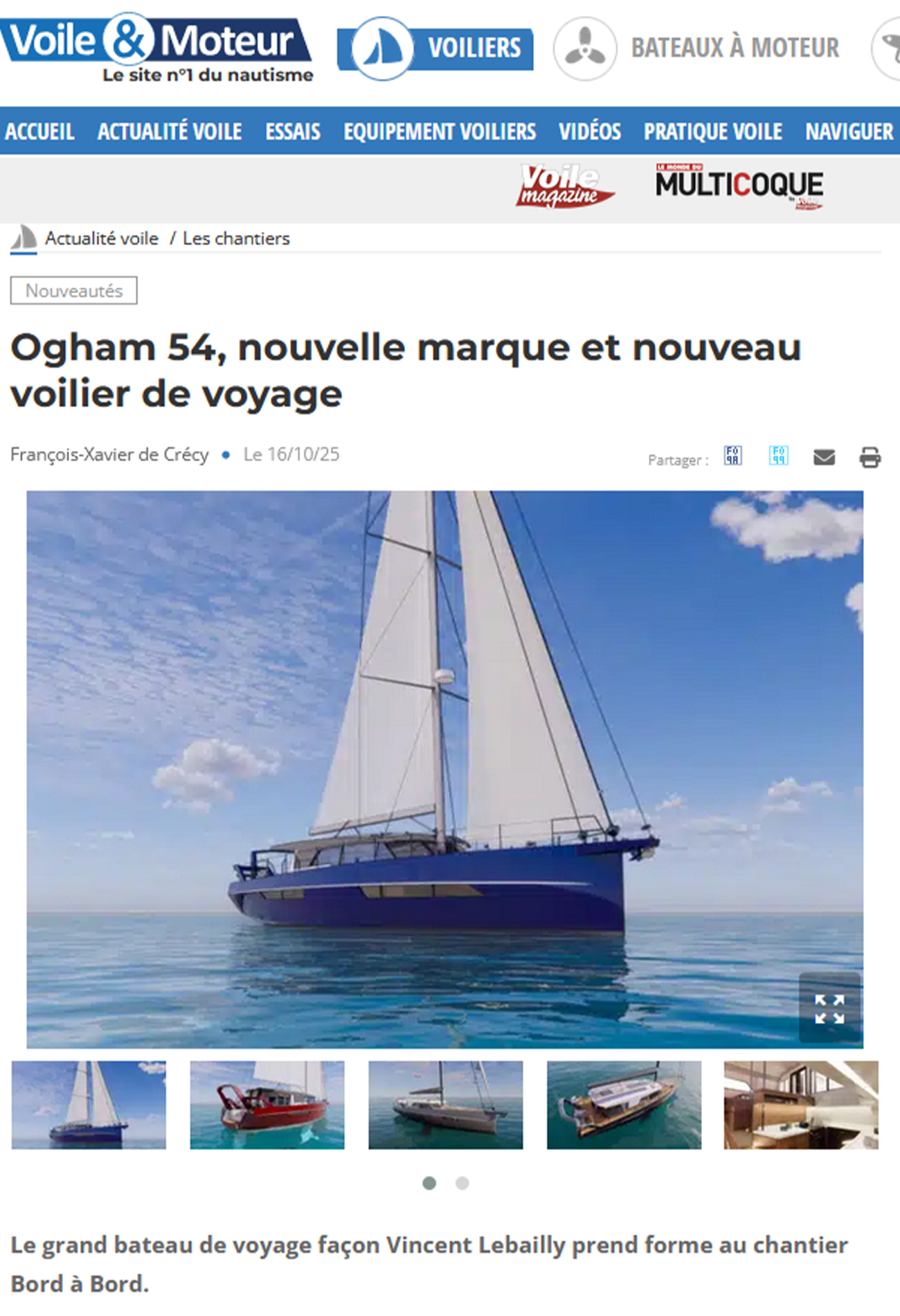The height and width of the screenshot is (1316, 900).
Task: Visit the Voile Magazine link
Action: click(x=564, y=186)
